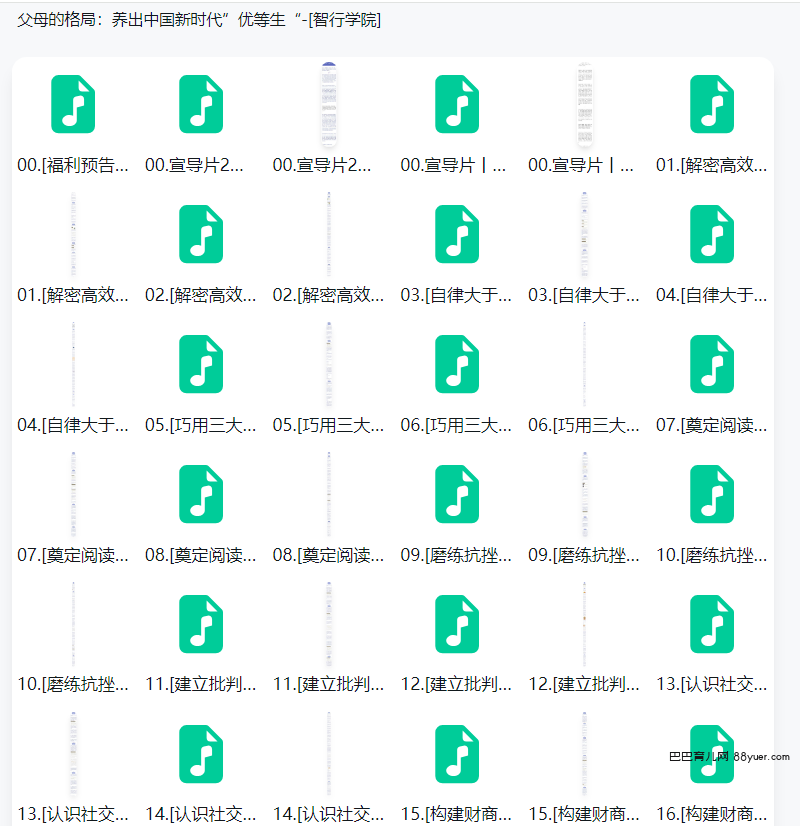The height and width of the screenshot is (826, 800).
Task: Open the audio file 11.[建立批判
Action: 201,624
